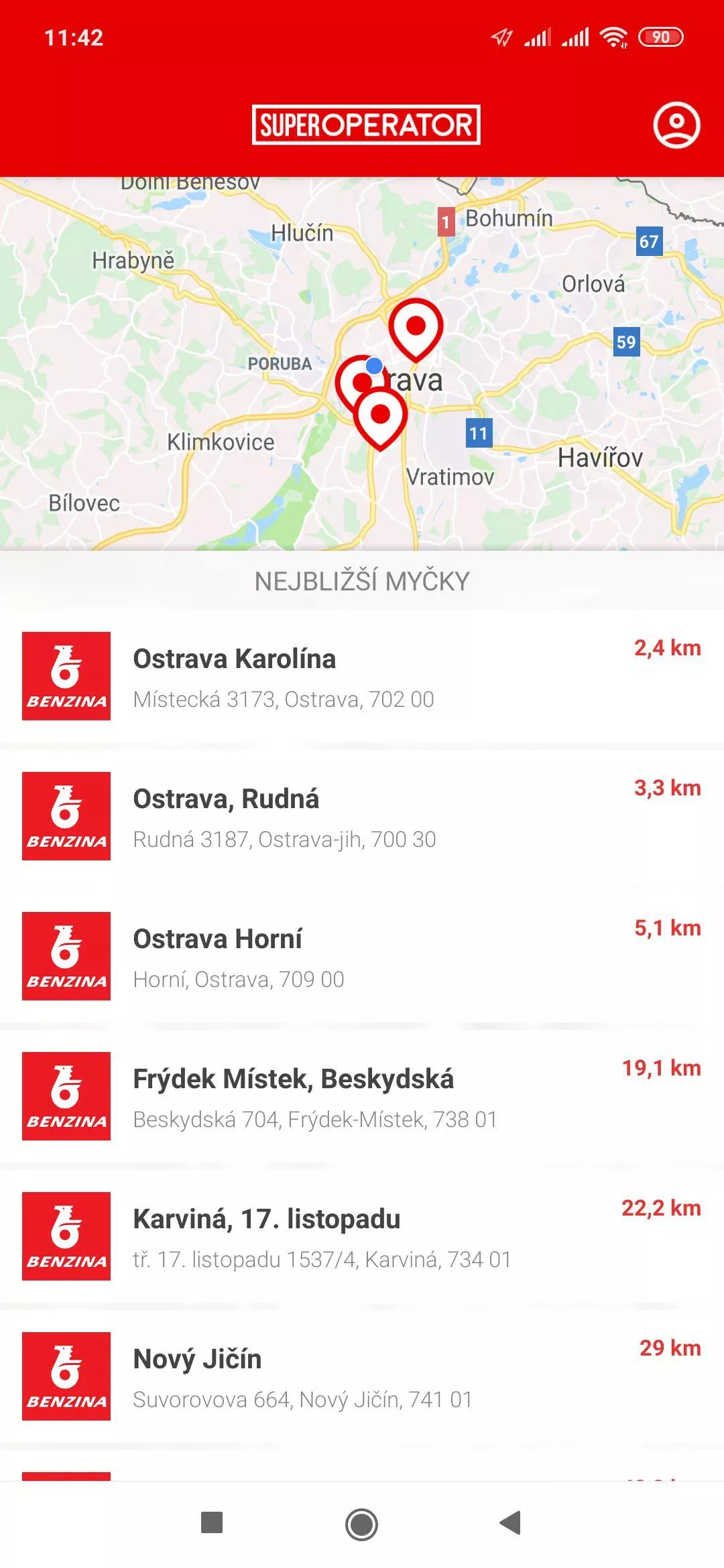Image resolution: width=724 pixels, height=1568 pixels.
Task: View Ostrava Horní car wash details
Action: (362, 956)
